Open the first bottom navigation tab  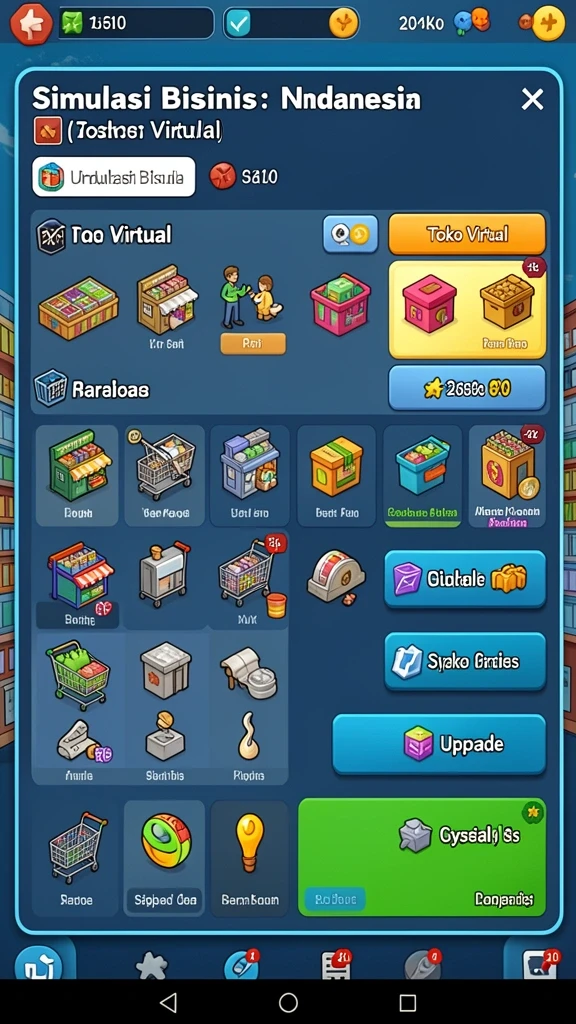coord(39,963)
